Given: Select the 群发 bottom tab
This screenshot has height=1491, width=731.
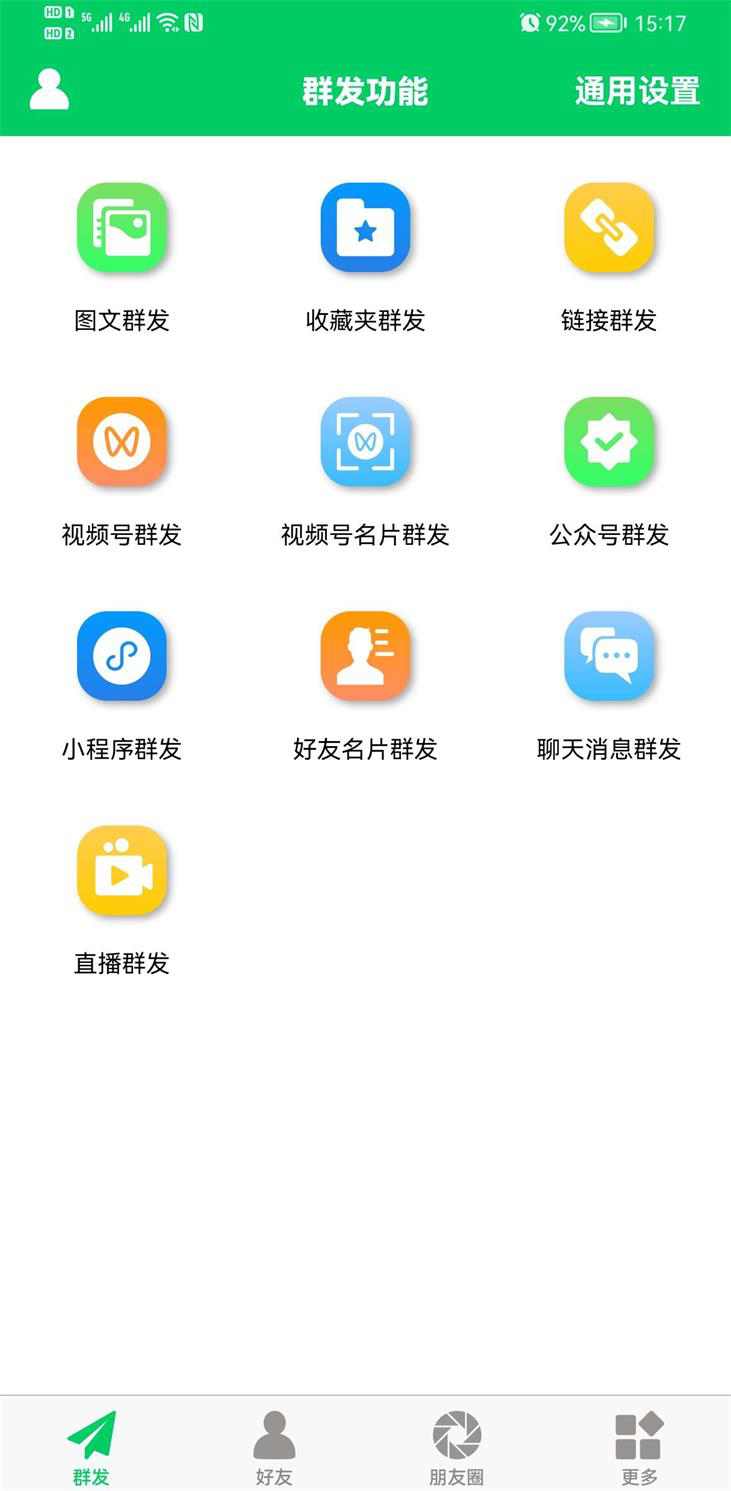Looking at the screenshot, I should (91, 1448).
